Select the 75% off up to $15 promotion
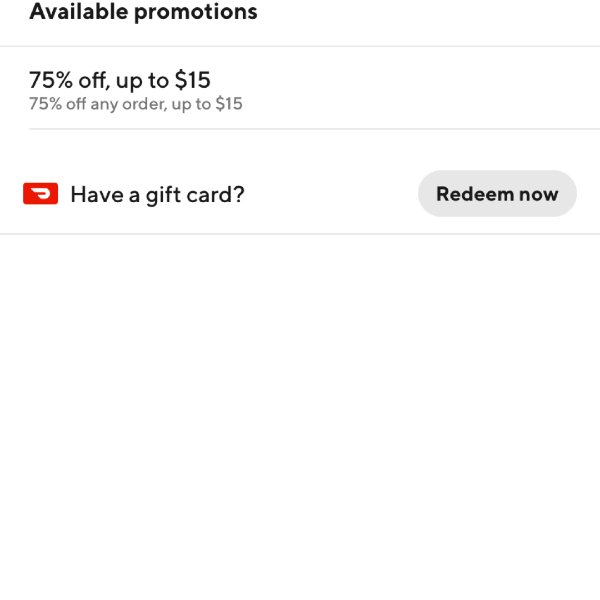 [x=135, y=89]
